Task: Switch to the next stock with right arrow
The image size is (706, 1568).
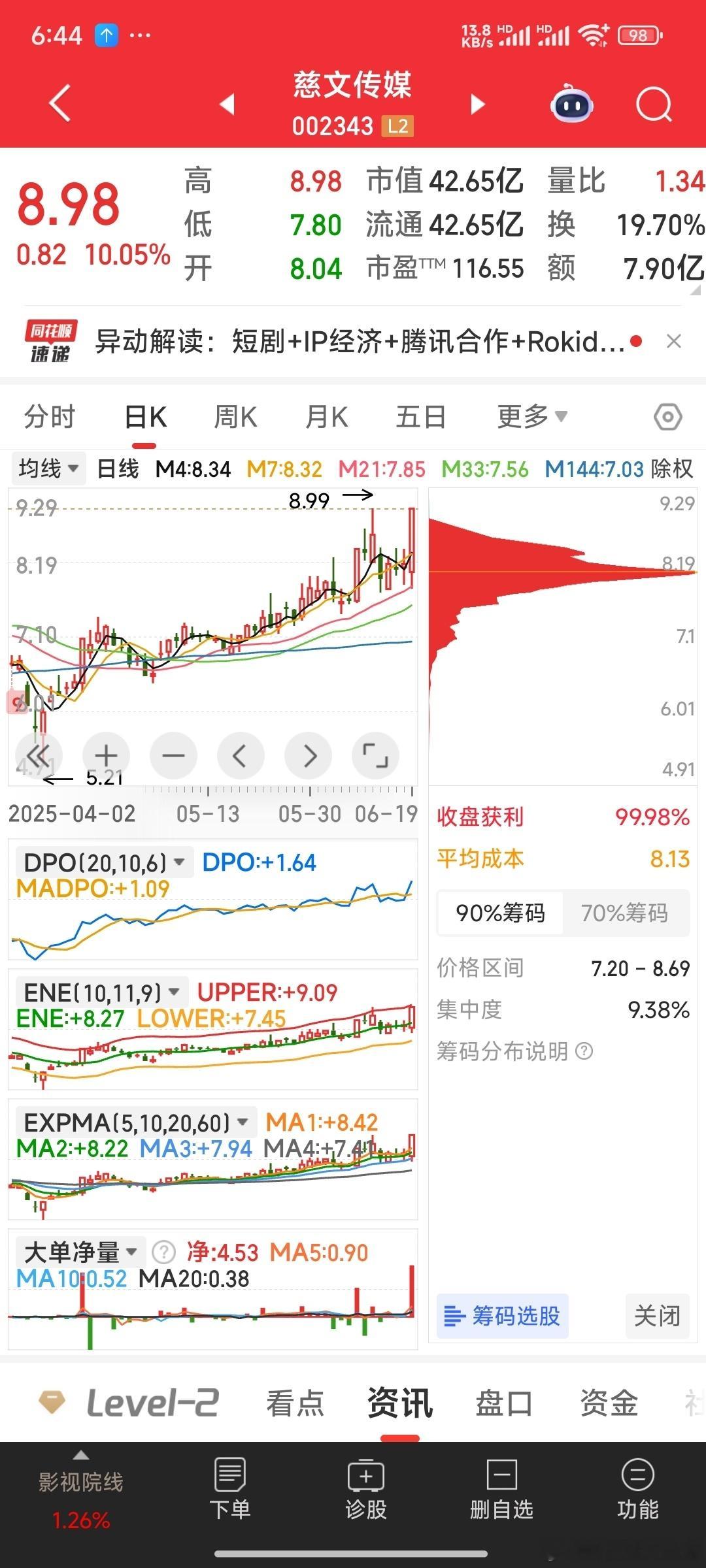Action: (x=478, y=104)
